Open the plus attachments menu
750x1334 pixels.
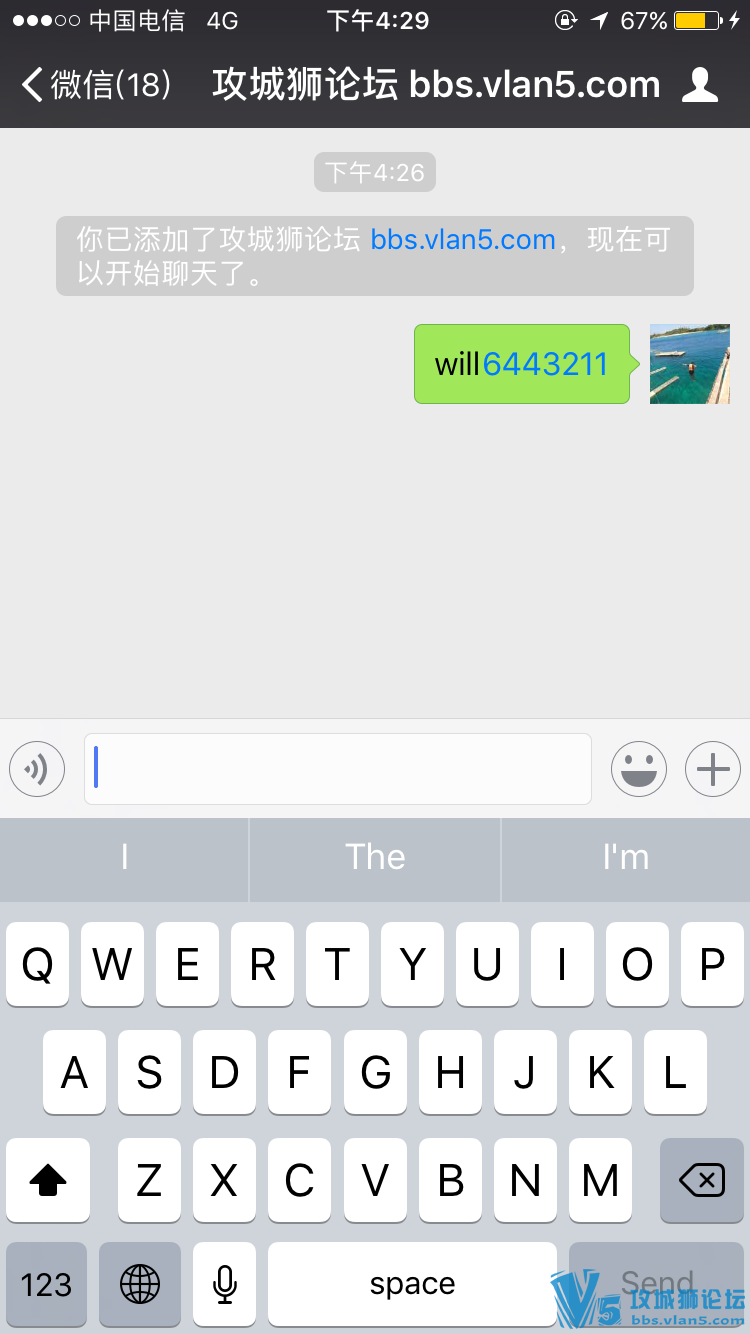[x=713, y=769]
